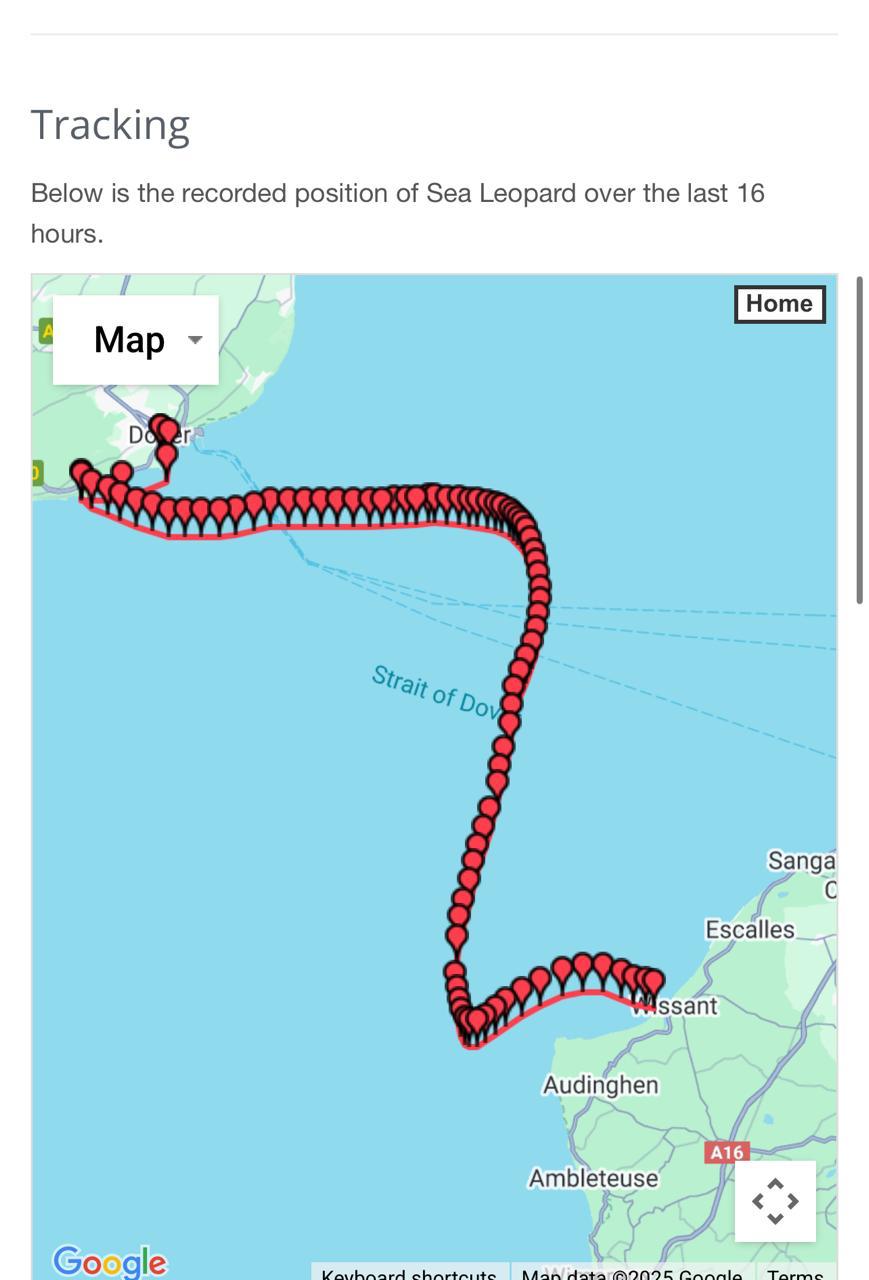This screenshot has width=869, height=1280.
Task: Open Google Maps via the Google logo
Action: point(109,1261)
